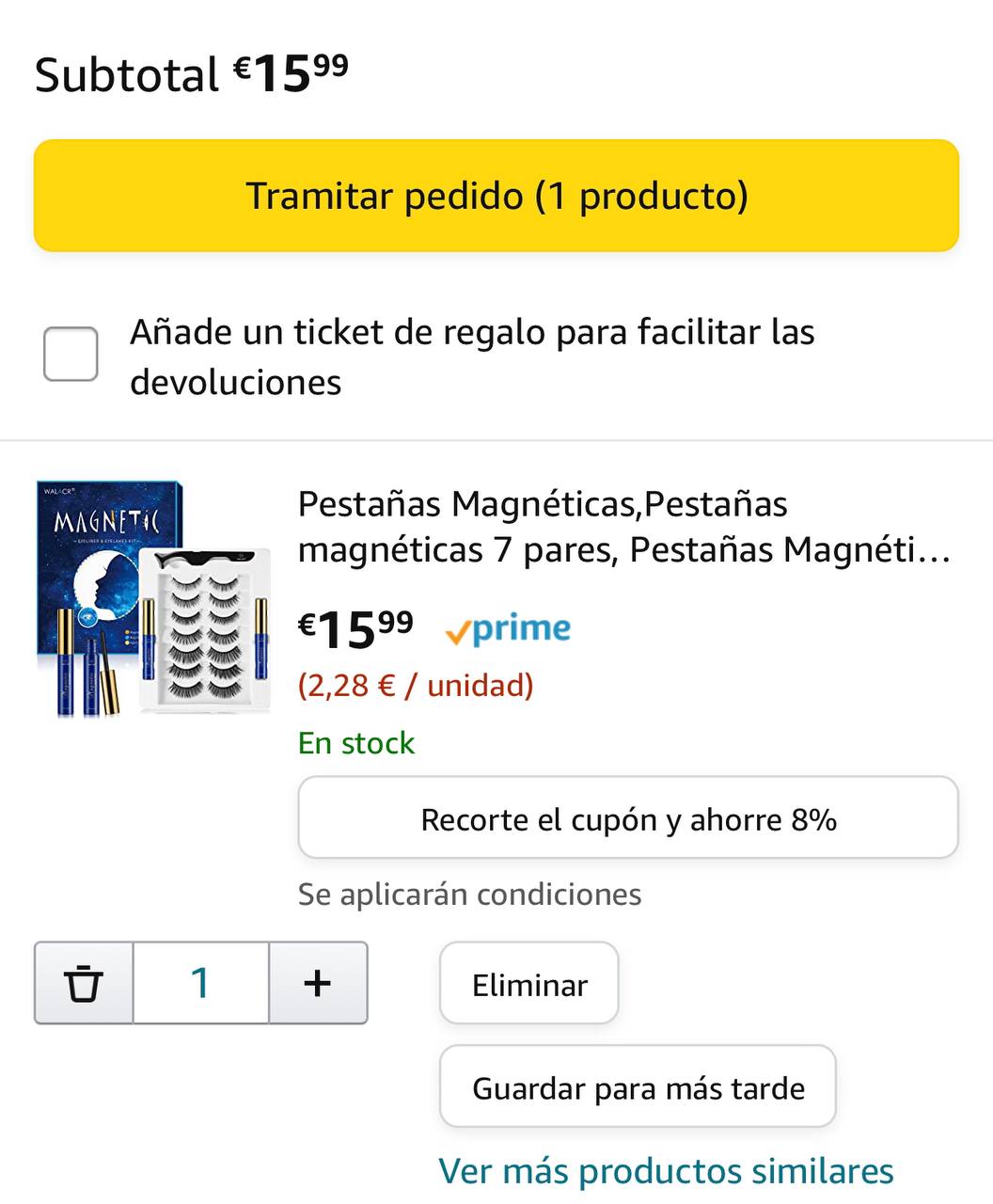The height and width of the screenshot is (1204, 993).
Task: Tap the trash icon in quantity stepper
Action: [84, 983]
